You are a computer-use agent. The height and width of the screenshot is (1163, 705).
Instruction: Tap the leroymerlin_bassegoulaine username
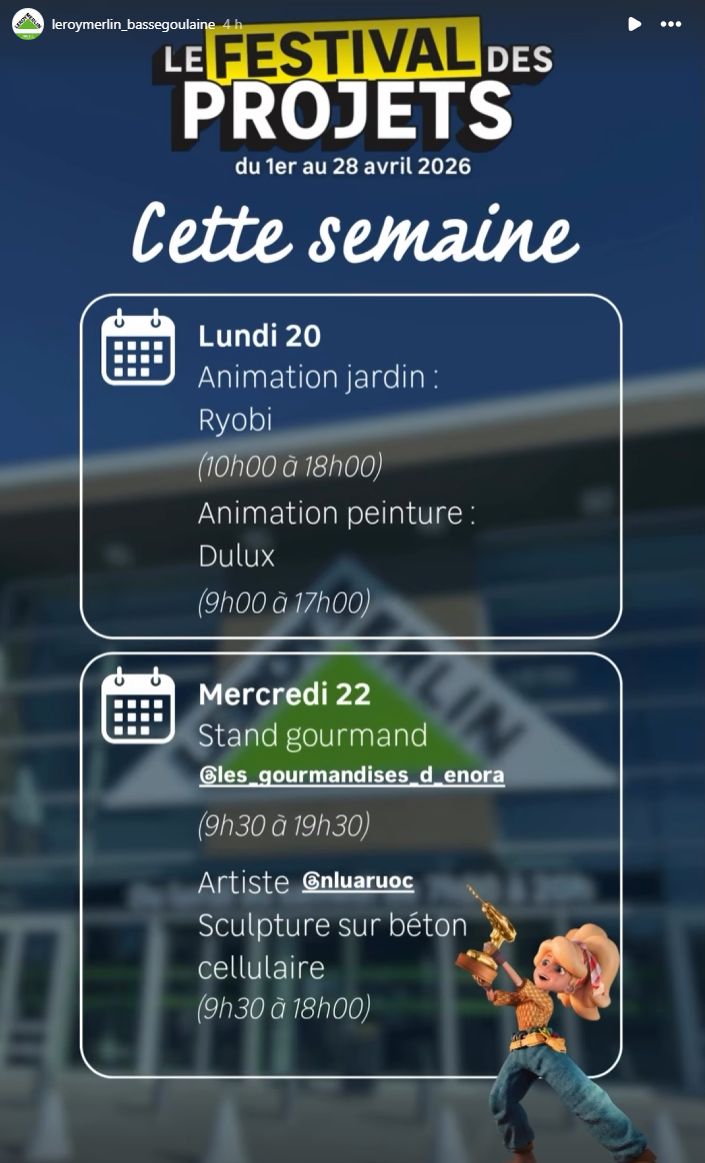click(x=133, y=24)
